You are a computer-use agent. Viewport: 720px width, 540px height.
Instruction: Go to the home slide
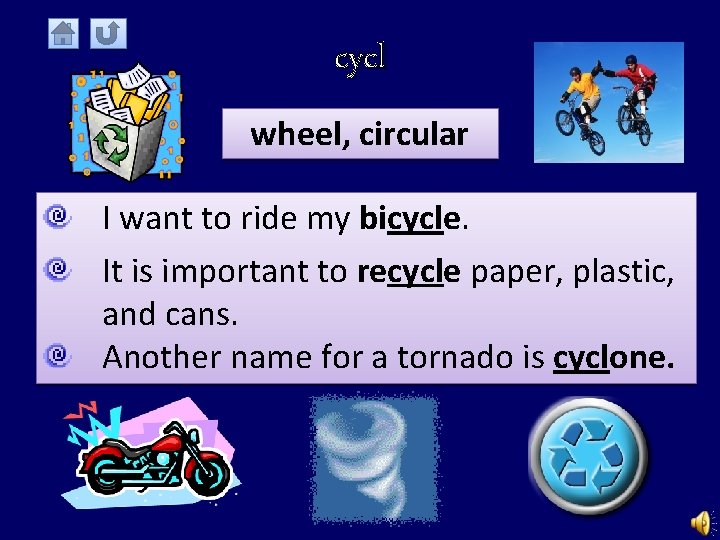point(63,34)
